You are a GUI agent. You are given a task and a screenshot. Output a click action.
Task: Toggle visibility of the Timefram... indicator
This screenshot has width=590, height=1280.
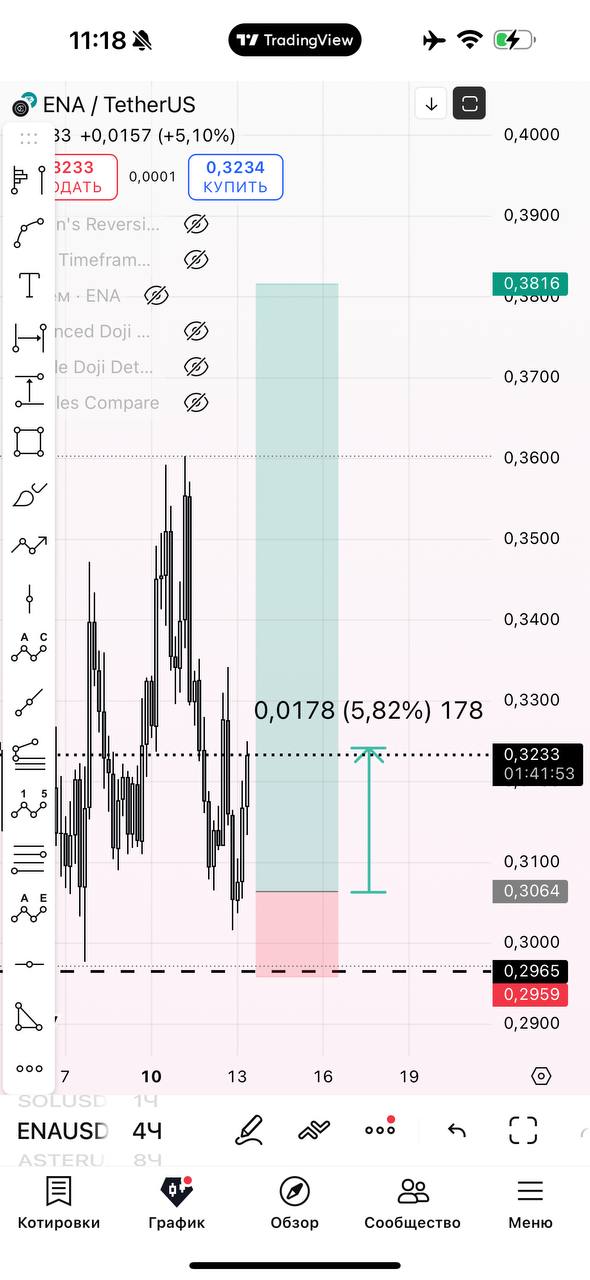tap(196, 260)
